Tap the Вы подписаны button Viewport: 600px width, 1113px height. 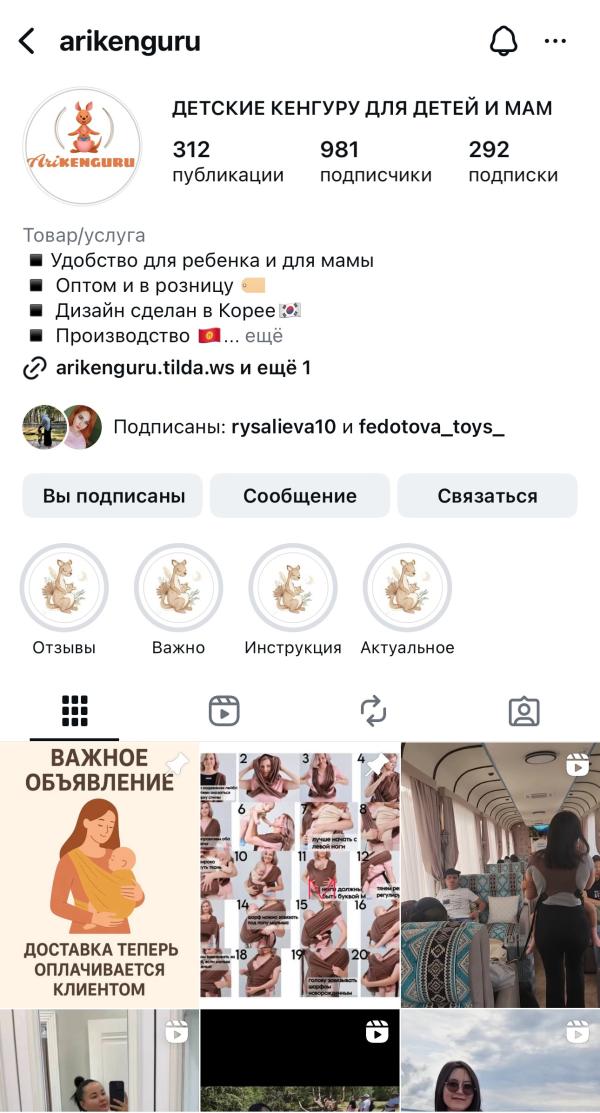pos(113,496)
